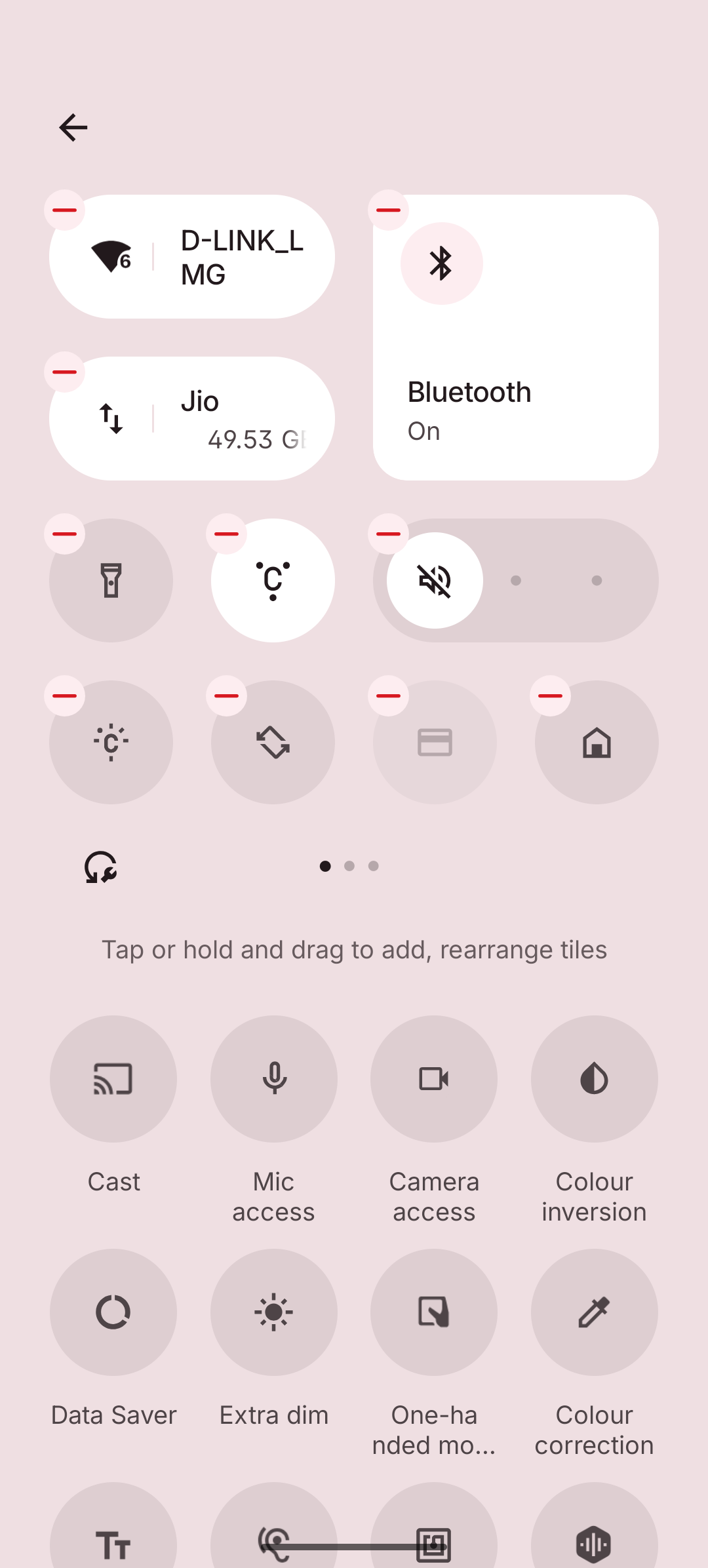
Task: Remove the flashlight tile
Action: (x=64, y=534)
